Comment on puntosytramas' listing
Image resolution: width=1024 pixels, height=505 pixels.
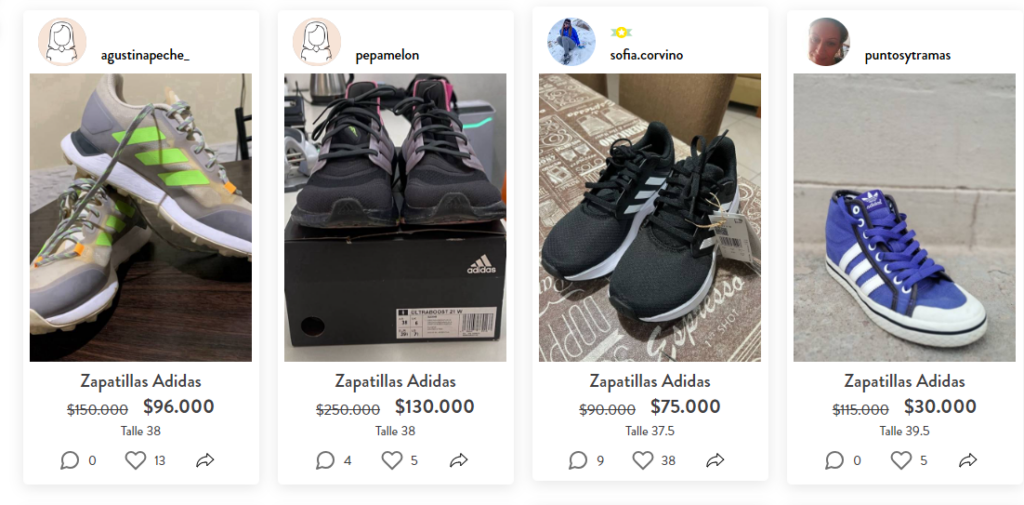[x=834, y=460]
